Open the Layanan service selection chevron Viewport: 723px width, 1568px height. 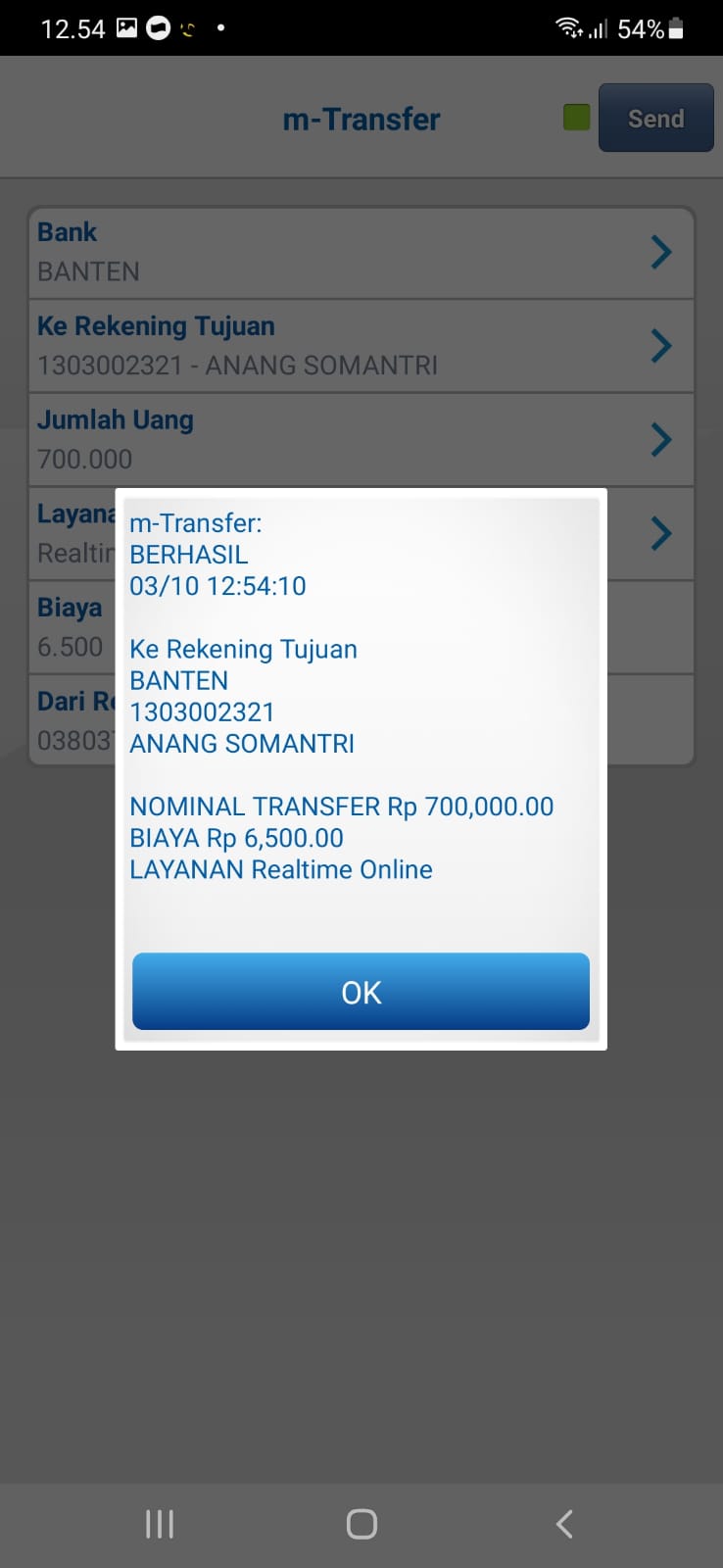click(x=661, y=532)
